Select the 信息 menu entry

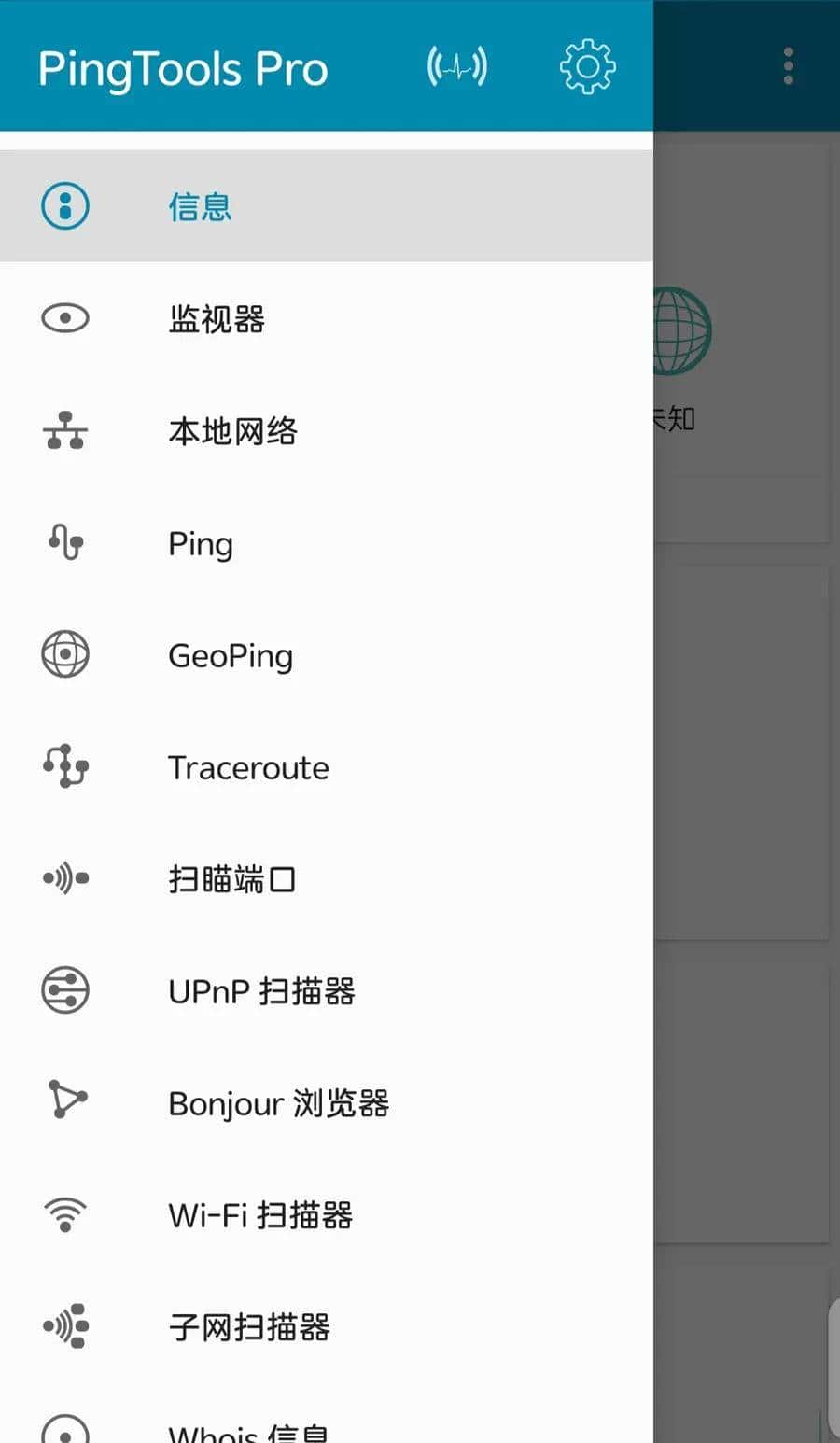pos(201,206)
